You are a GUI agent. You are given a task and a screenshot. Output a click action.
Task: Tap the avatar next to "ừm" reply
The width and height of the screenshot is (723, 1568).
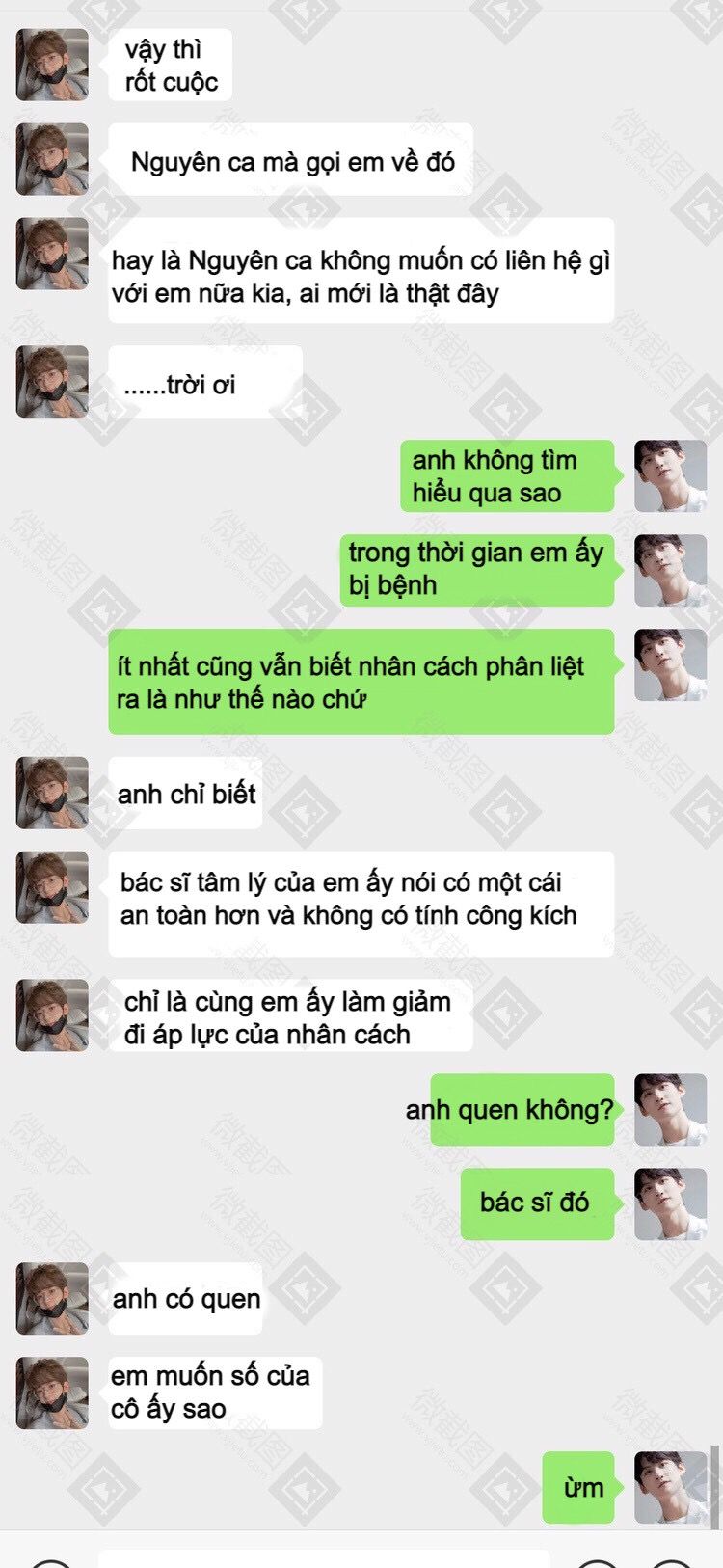[x=671, y=1487]
